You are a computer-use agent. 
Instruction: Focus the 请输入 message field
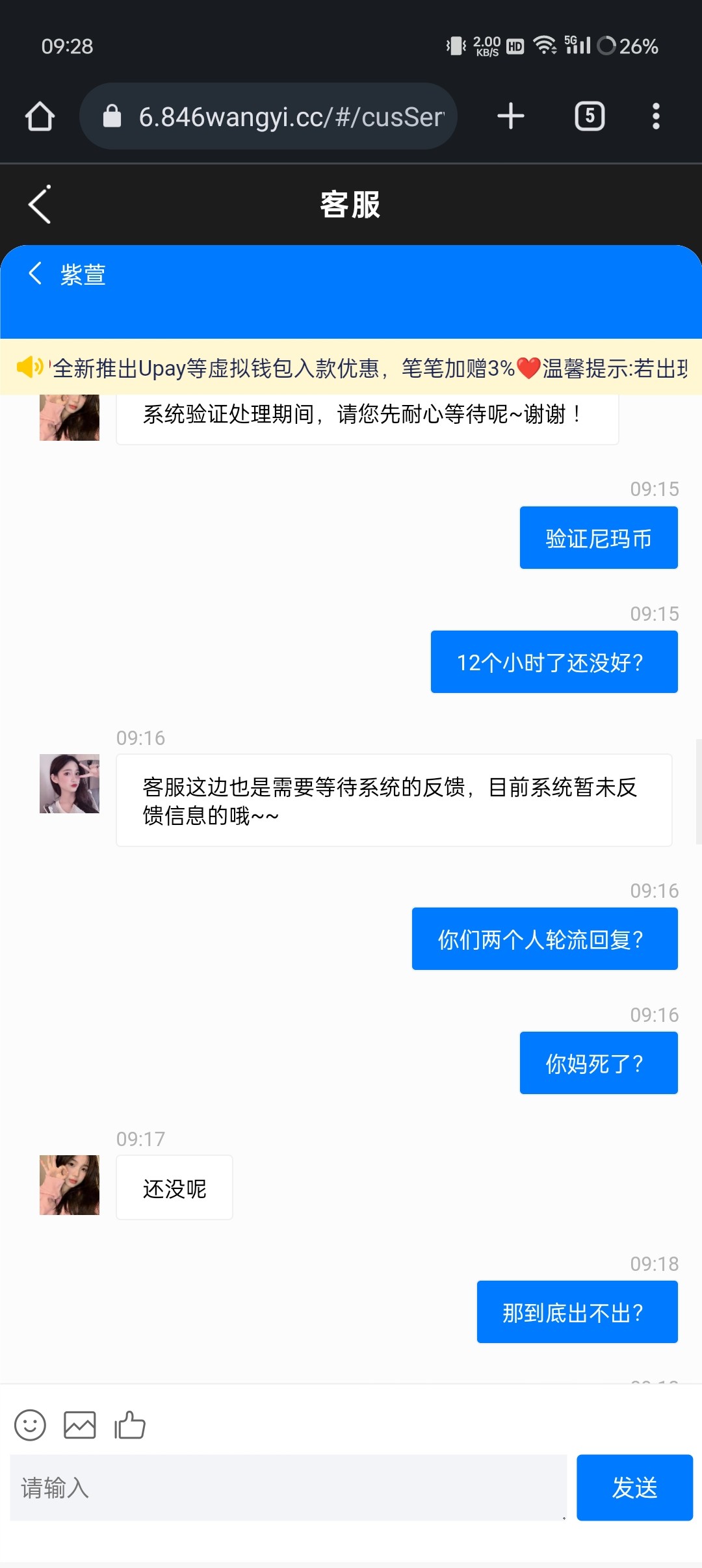pyautogui.click(x=288, y=1487)
